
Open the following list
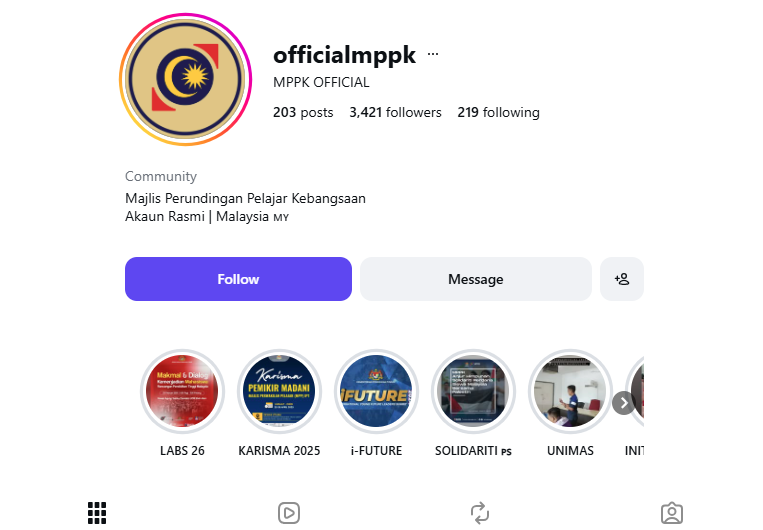pyautogui.click(x=498, y=112)
